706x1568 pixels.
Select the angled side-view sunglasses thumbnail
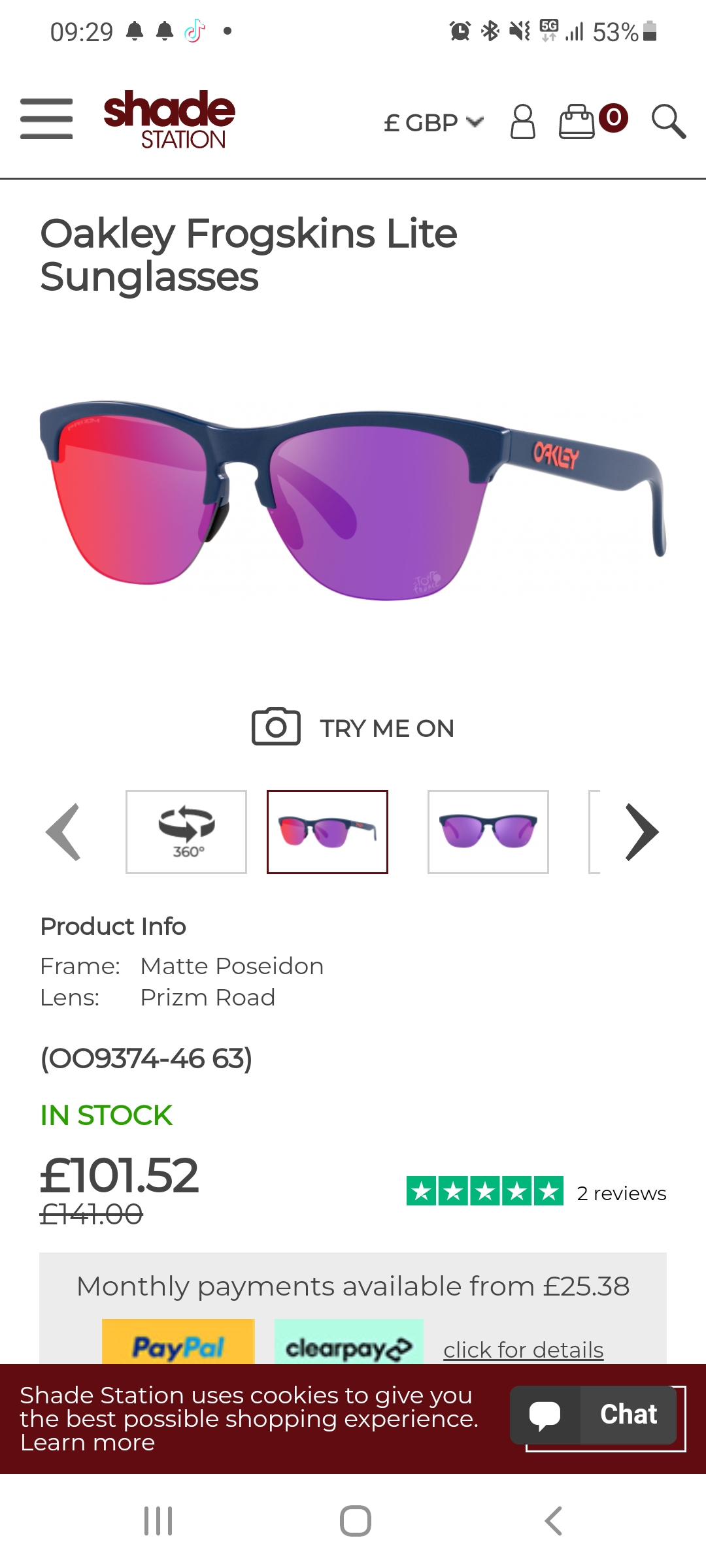coord(328,832)
